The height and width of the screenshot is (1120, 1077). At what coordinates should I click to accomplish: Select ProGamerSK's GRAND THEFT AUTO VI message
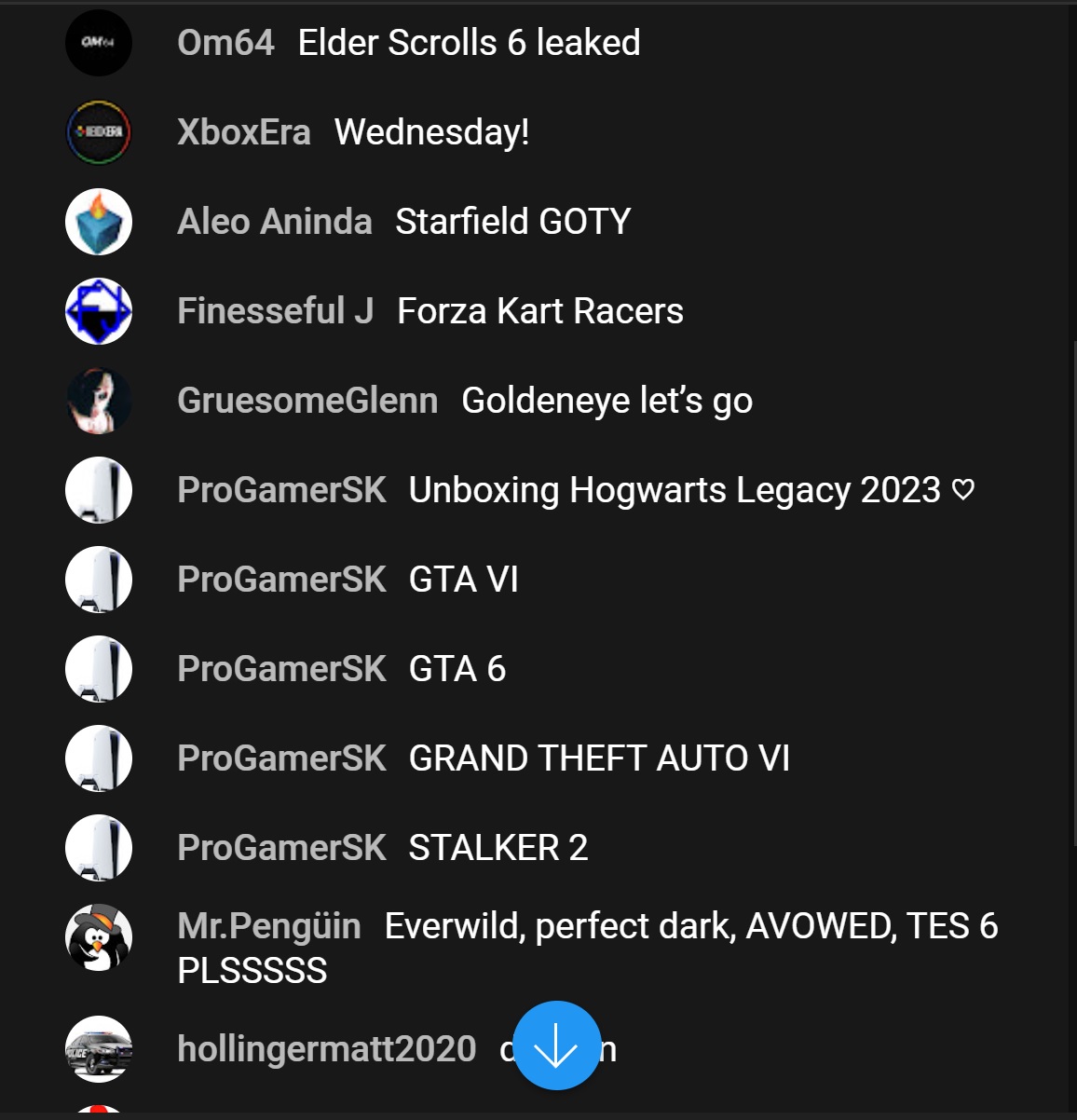[598, 758]
